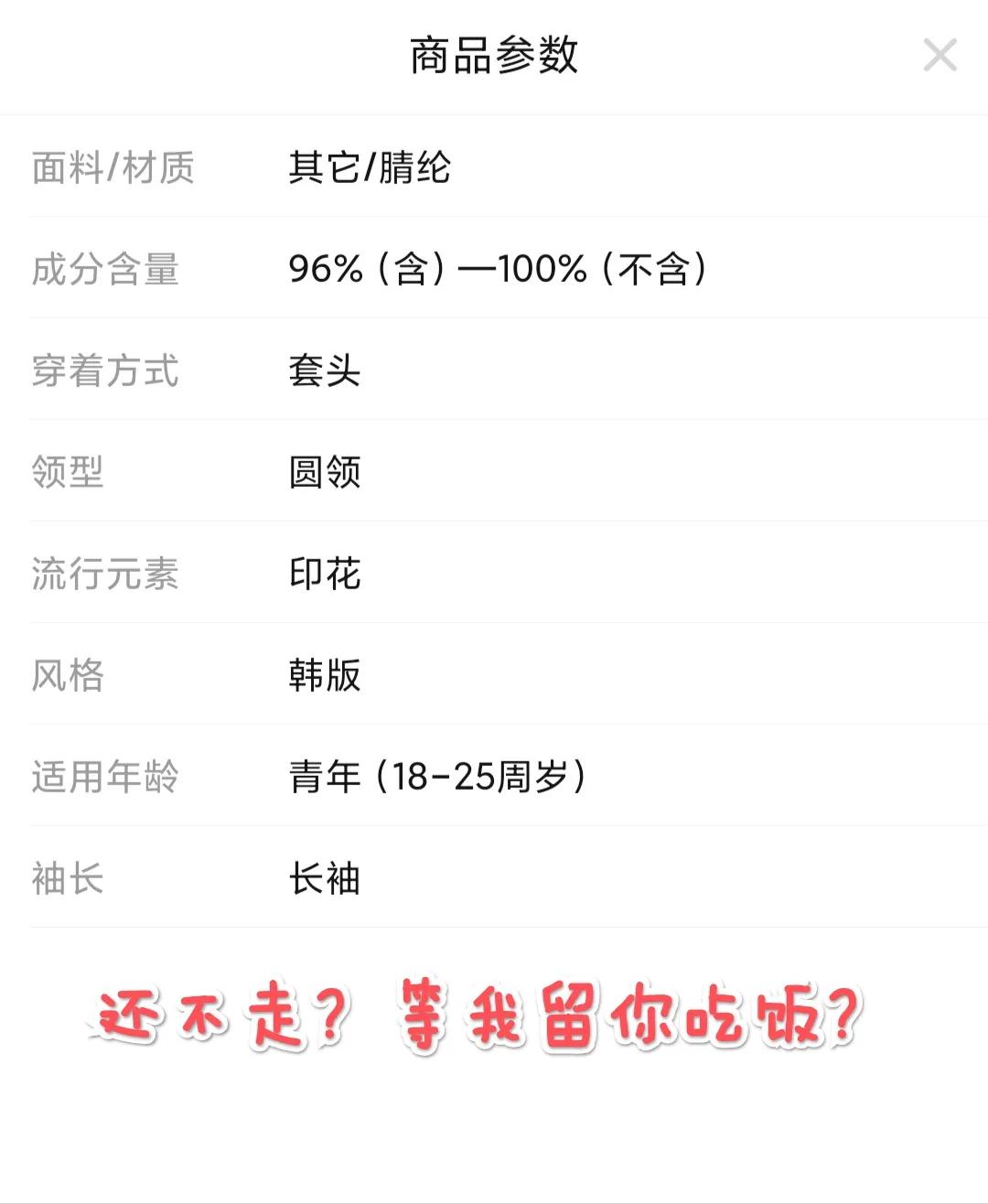Select the 领型 parameter label

click(69, 473)
